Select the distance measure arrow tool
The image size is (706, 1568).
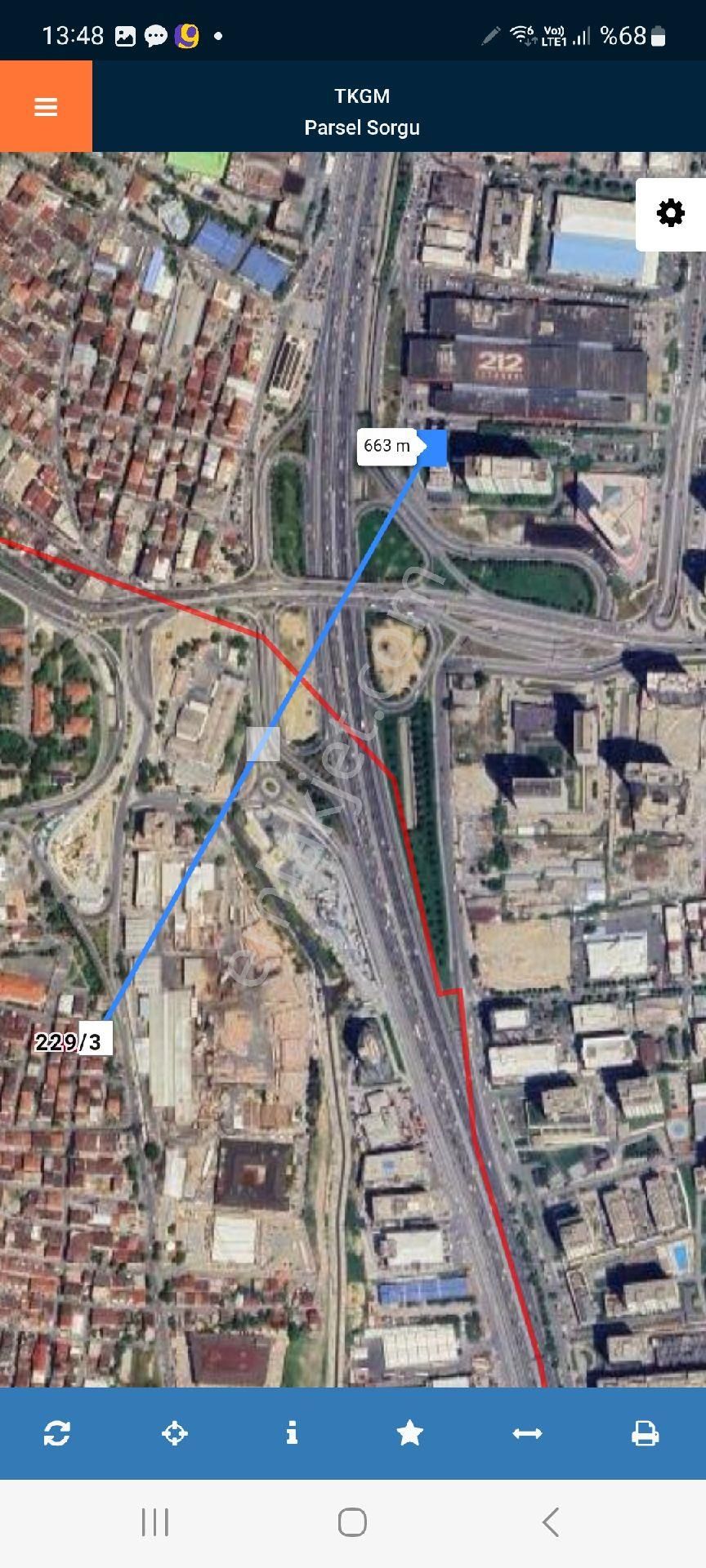pos(527,1433)
